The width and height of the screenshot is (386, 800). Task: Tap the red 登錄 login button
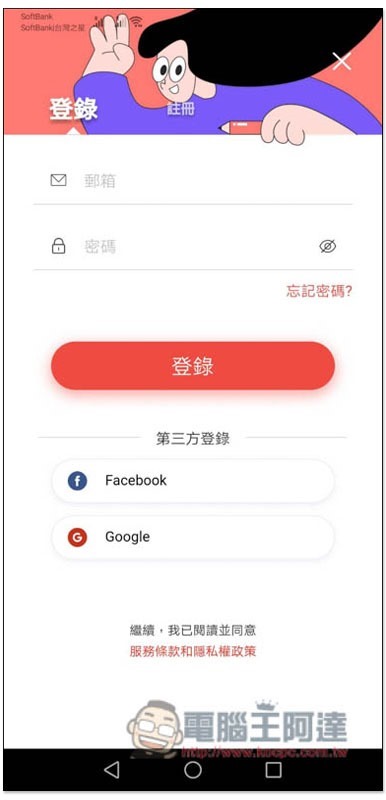(193, 366)
